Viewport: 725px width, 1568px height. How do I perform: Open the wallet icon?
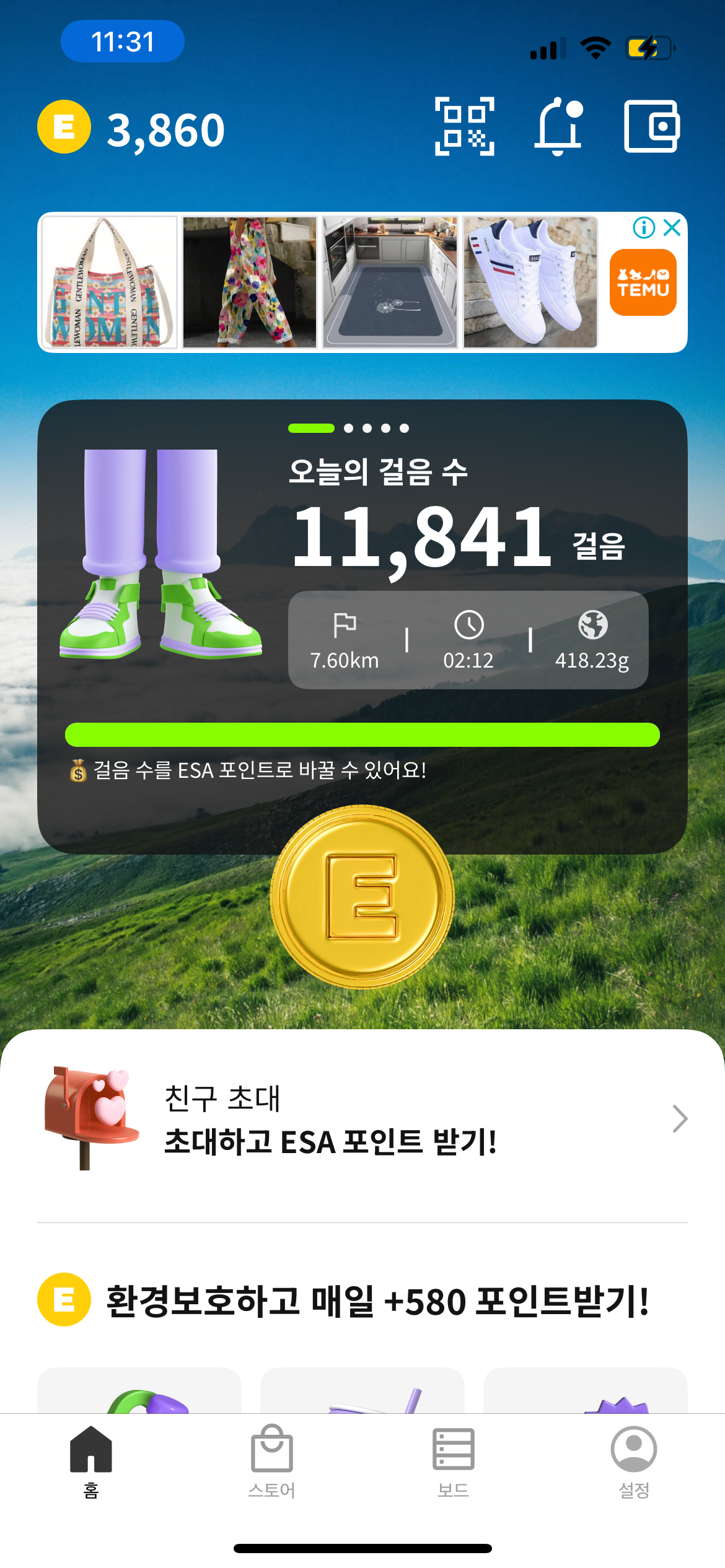651,126
